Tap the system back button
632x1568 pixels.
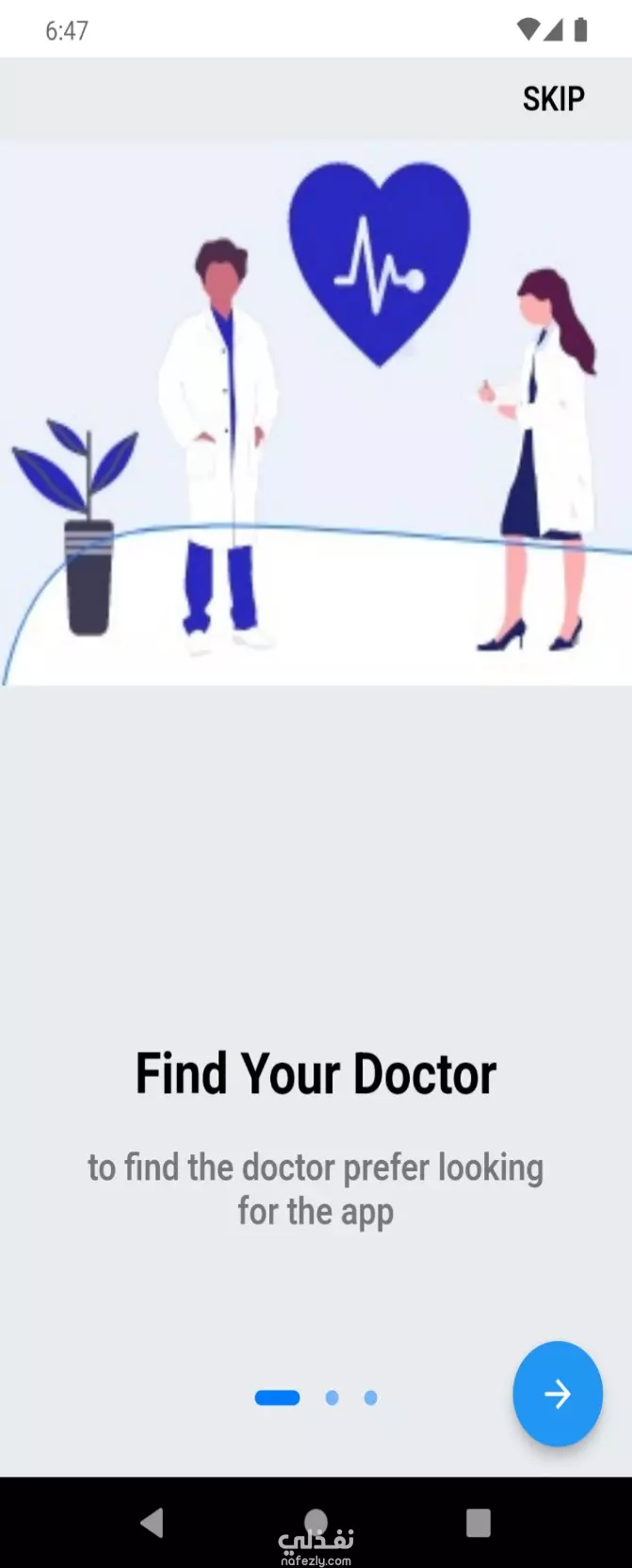(152, 1522)
